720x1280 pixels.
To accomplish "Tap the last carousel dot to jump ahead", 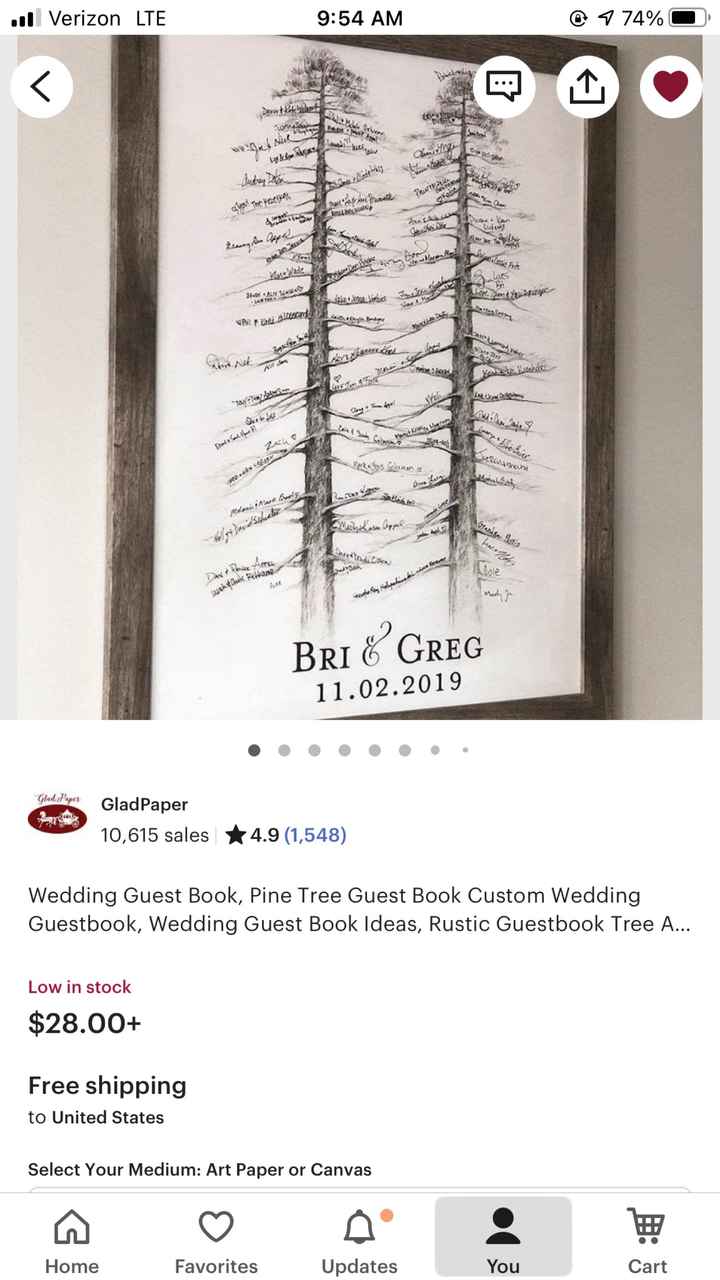I will click(464, 749).
